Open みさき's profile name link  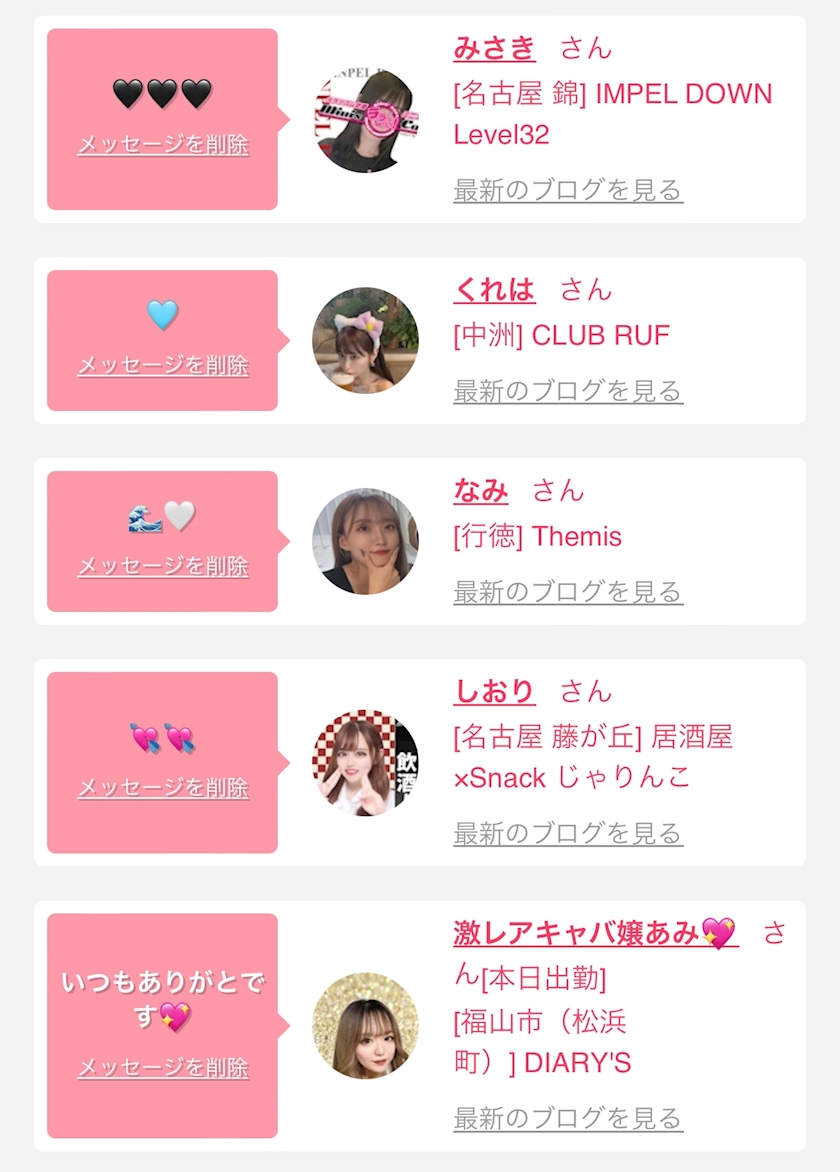494,49
